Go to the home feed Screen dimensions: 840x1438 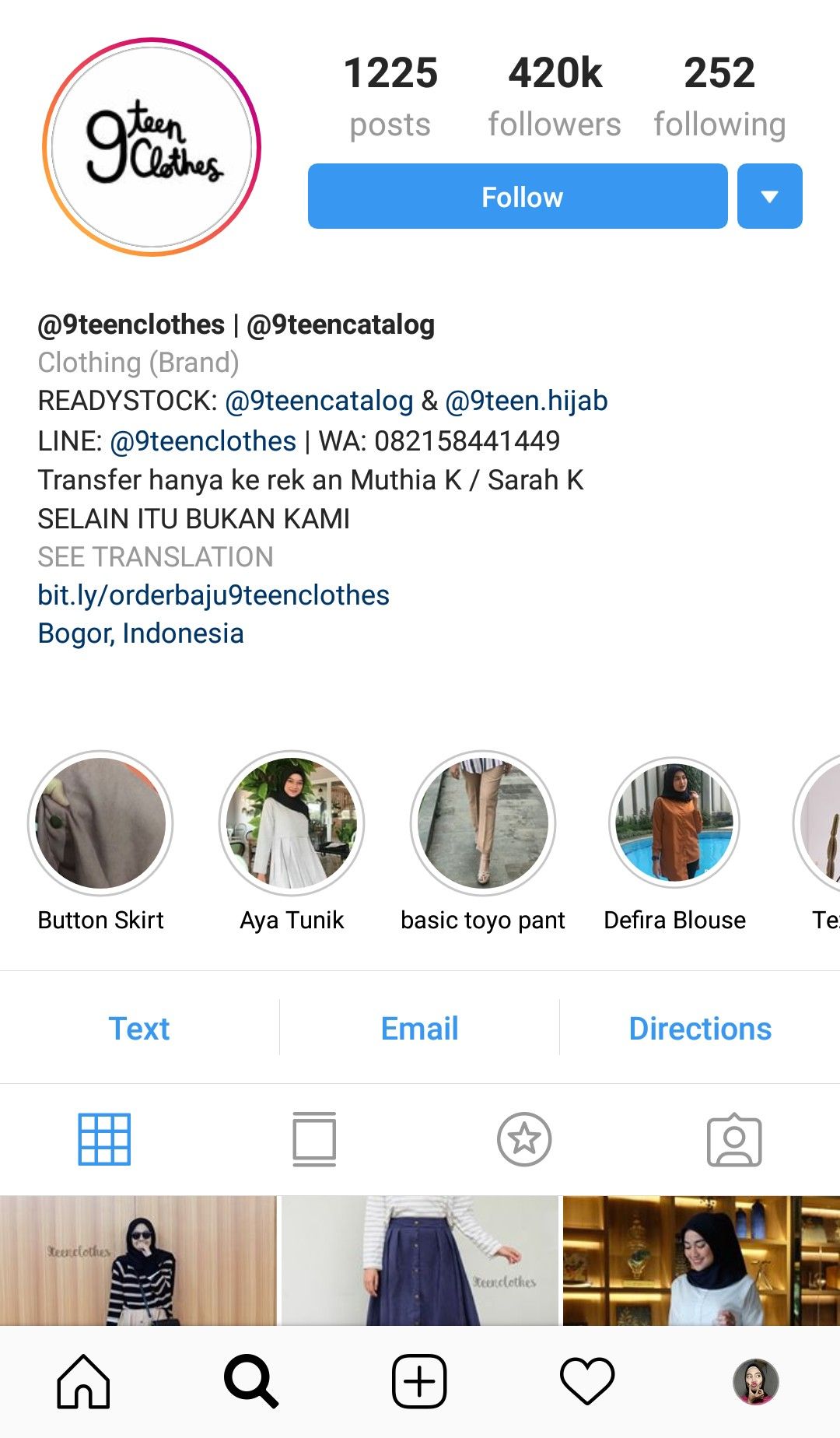[83, 1381]
